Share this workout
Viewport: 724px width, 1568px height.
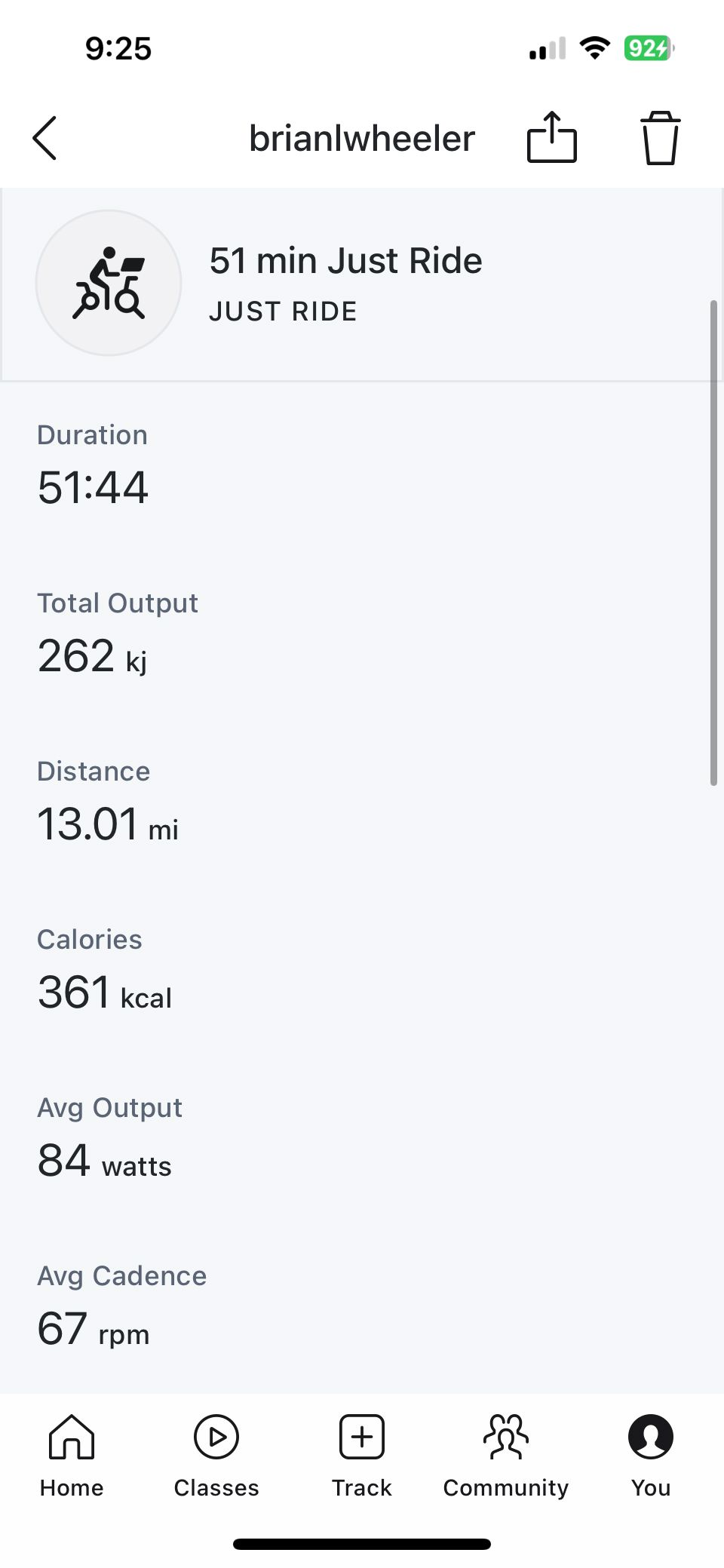click(551, 137)
